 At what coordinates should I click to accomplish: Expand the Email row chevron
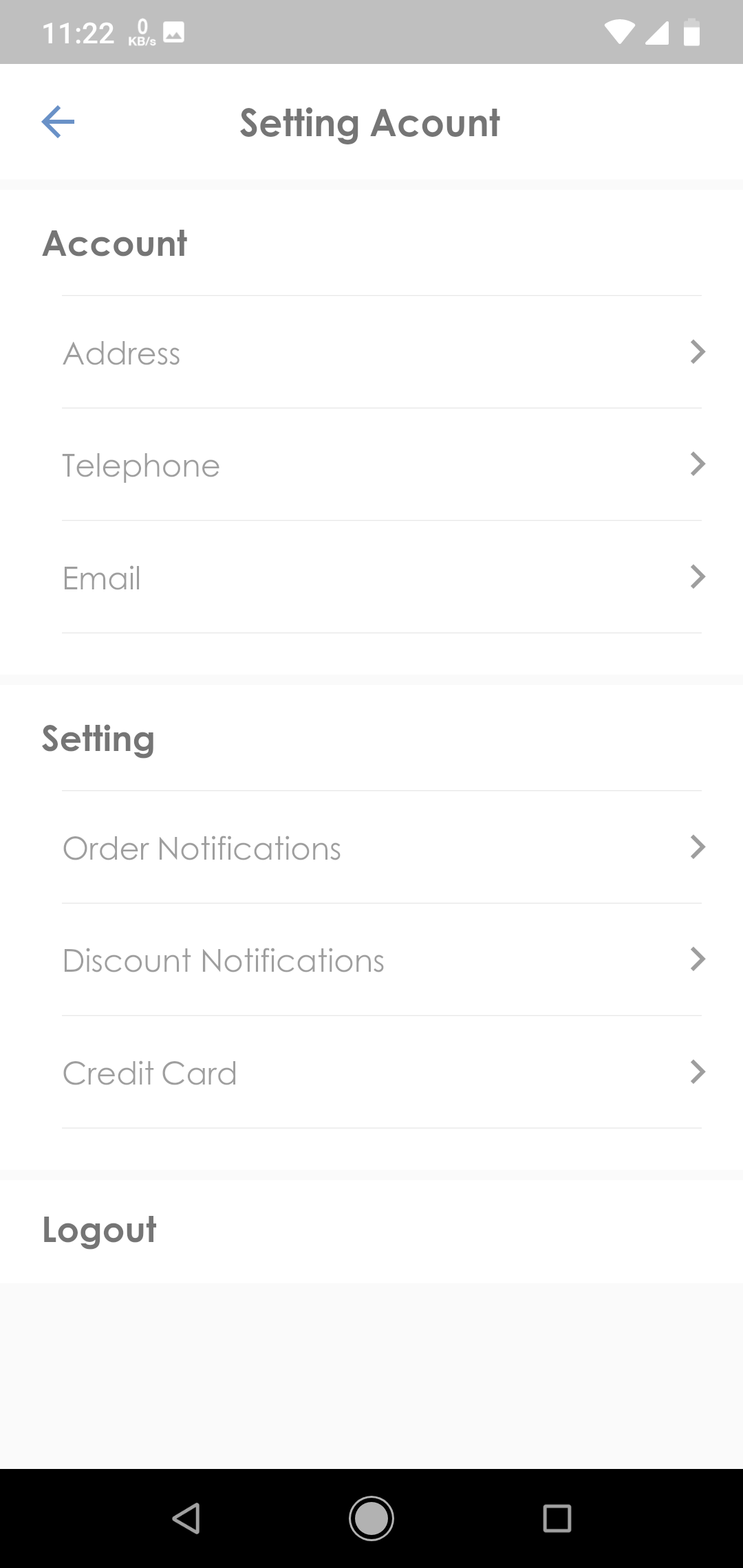[698, 577]
